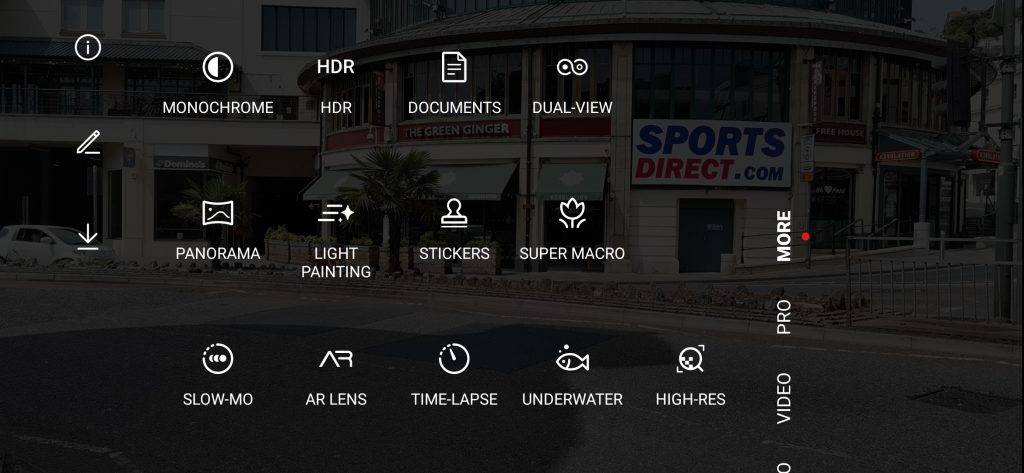The width and height of the screenshot is (1024, 473).
Task: Choose Stickers mode
Action: tap(454, 228)
